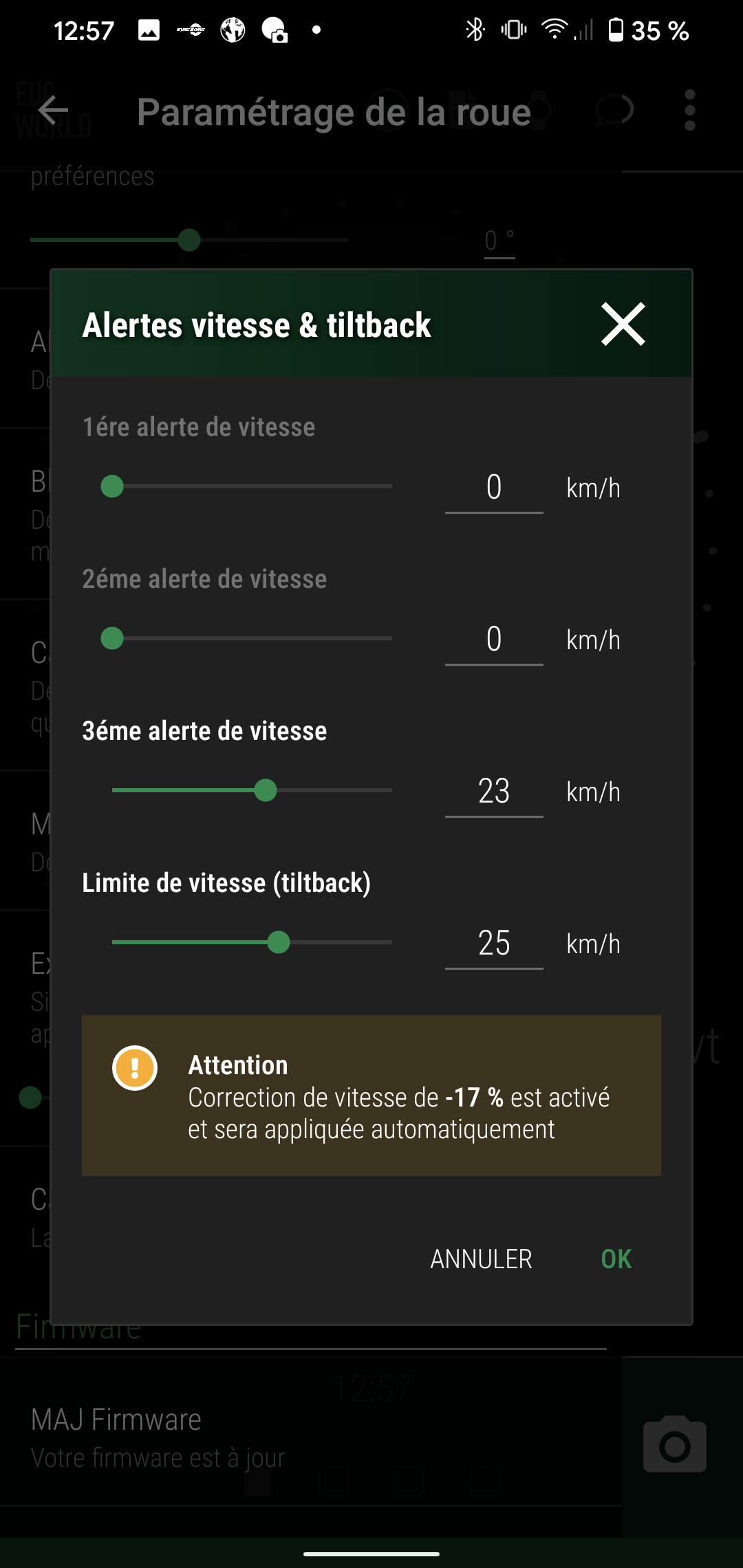Cancel with the ANNULER button
The width and height of the screenshot is (743, 1568).
[481, 1259]
